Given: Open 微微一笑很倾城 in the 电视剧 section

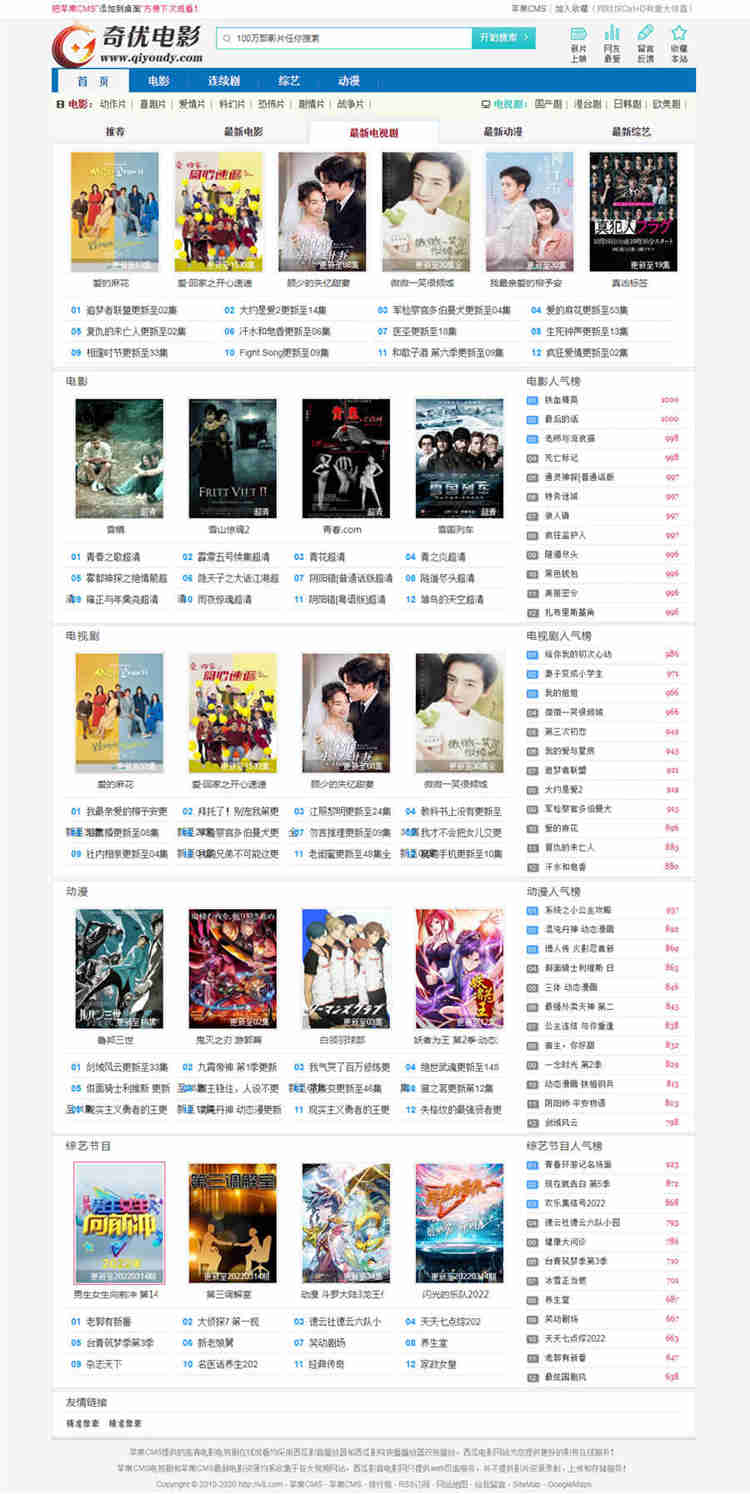Looking at the screenshot, I should [x=459, y=713].
